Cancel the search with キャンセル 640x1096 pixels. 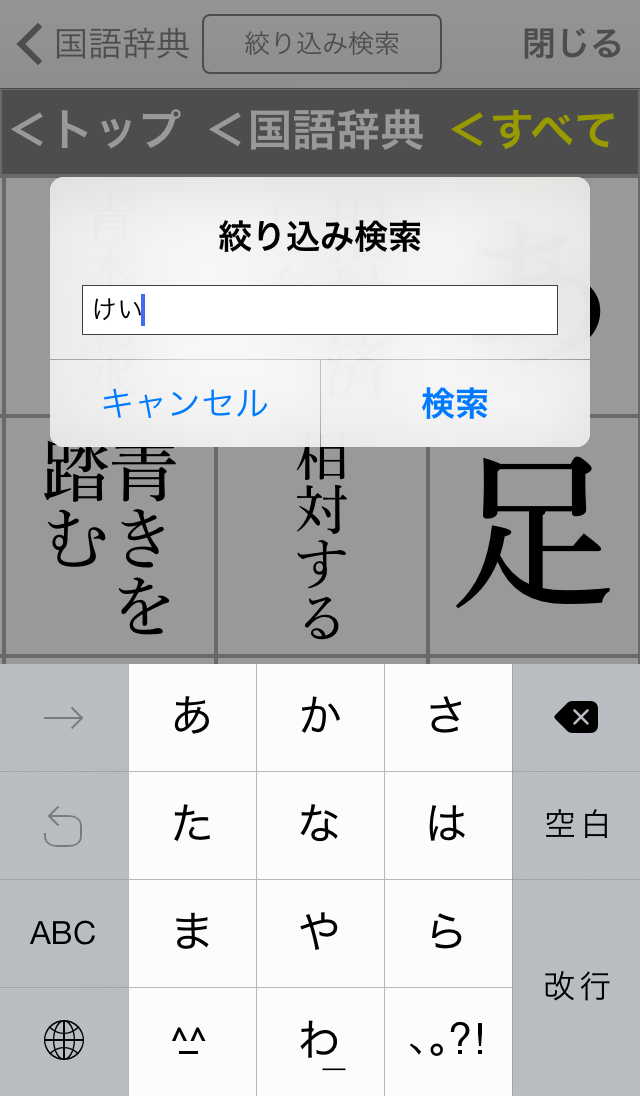coord(185,404)
